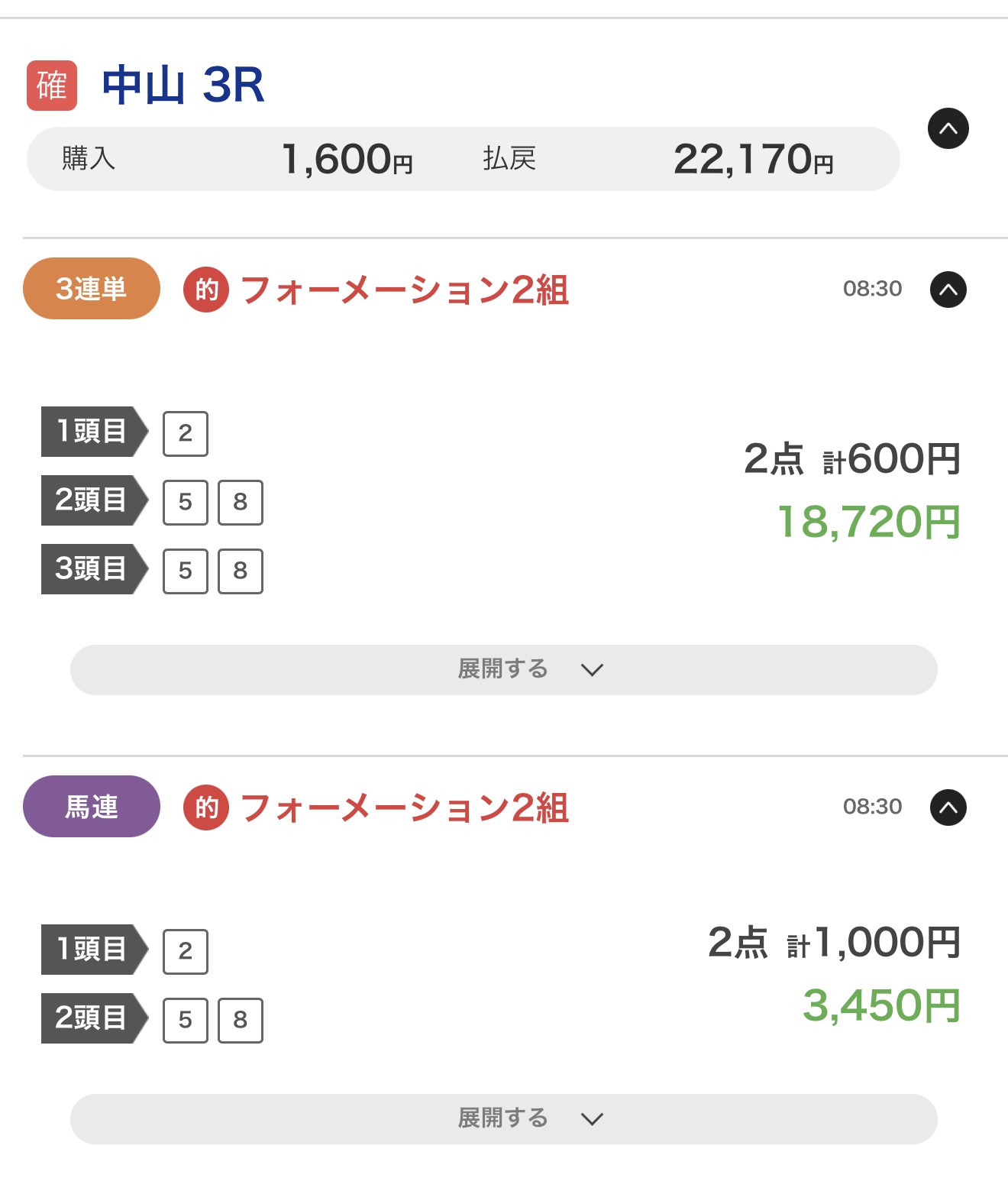Expand 展開する under the 3連単 bet
The width and height of the screenshot is (1008, 1178).
[x=503, y=670]
